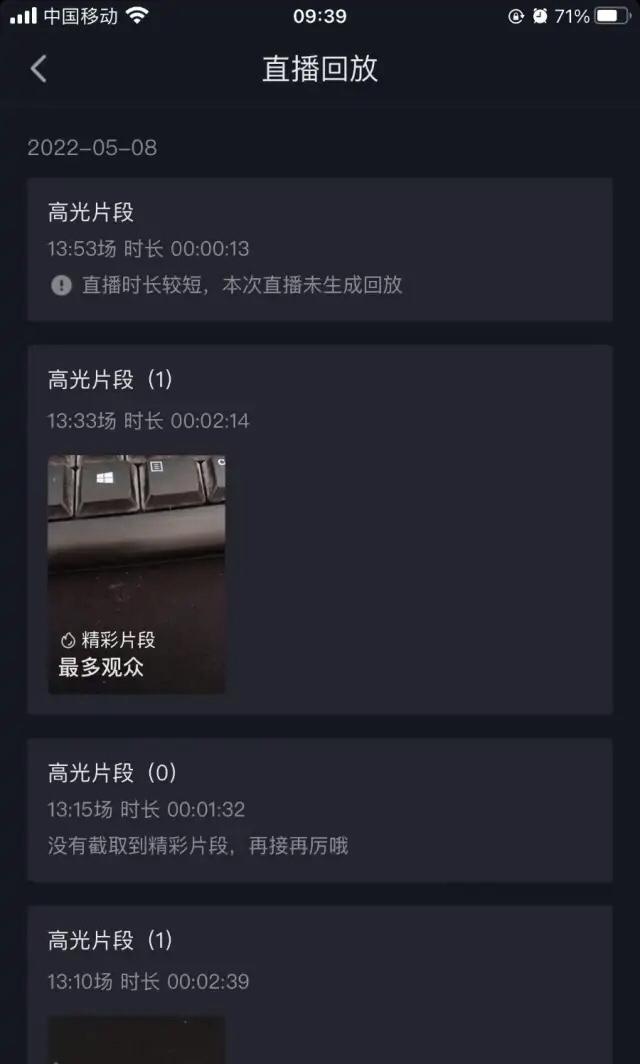Go back from 直播回放 page
This screenshot has width=640, height=1064.
[x=39, y=69]
